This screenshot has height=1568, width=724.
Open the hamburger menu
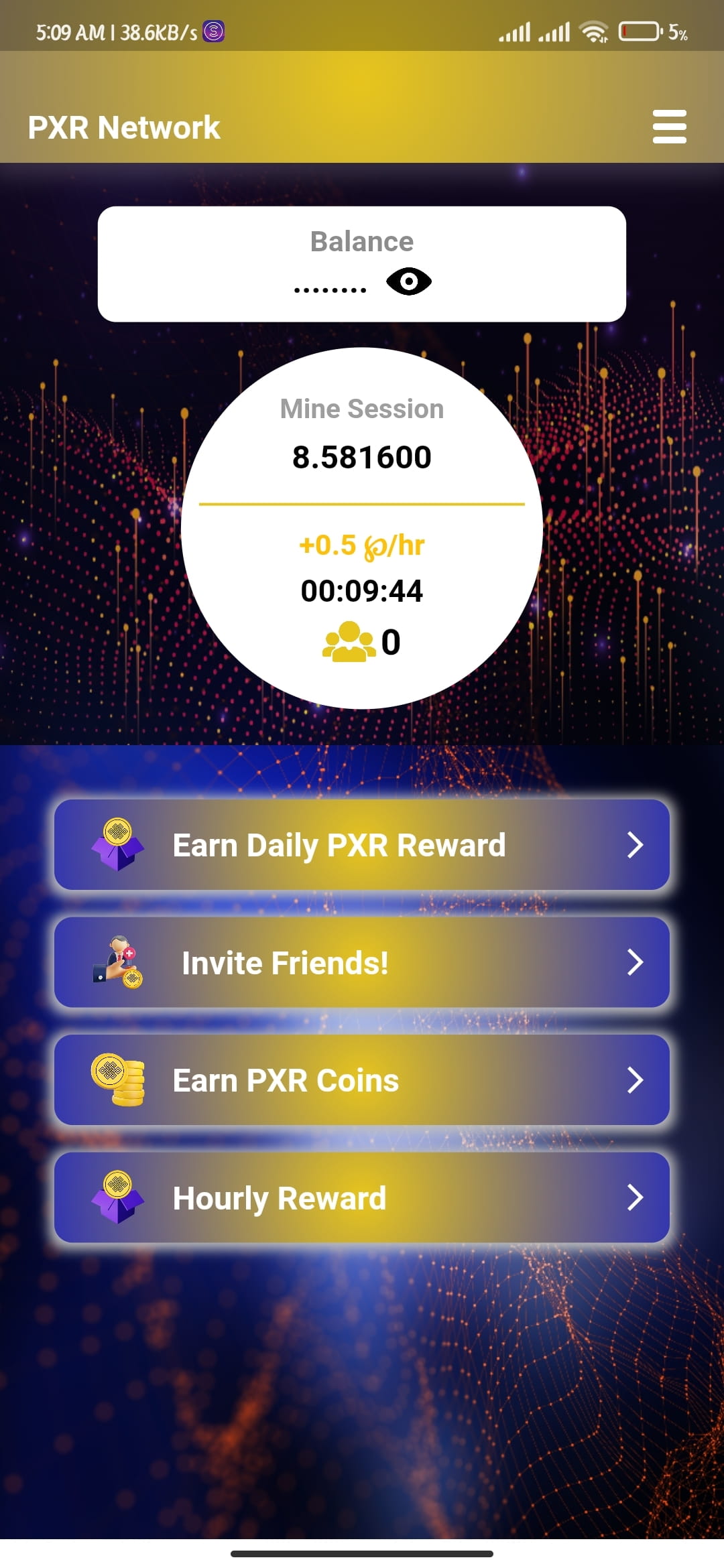(x=668, y=125)
